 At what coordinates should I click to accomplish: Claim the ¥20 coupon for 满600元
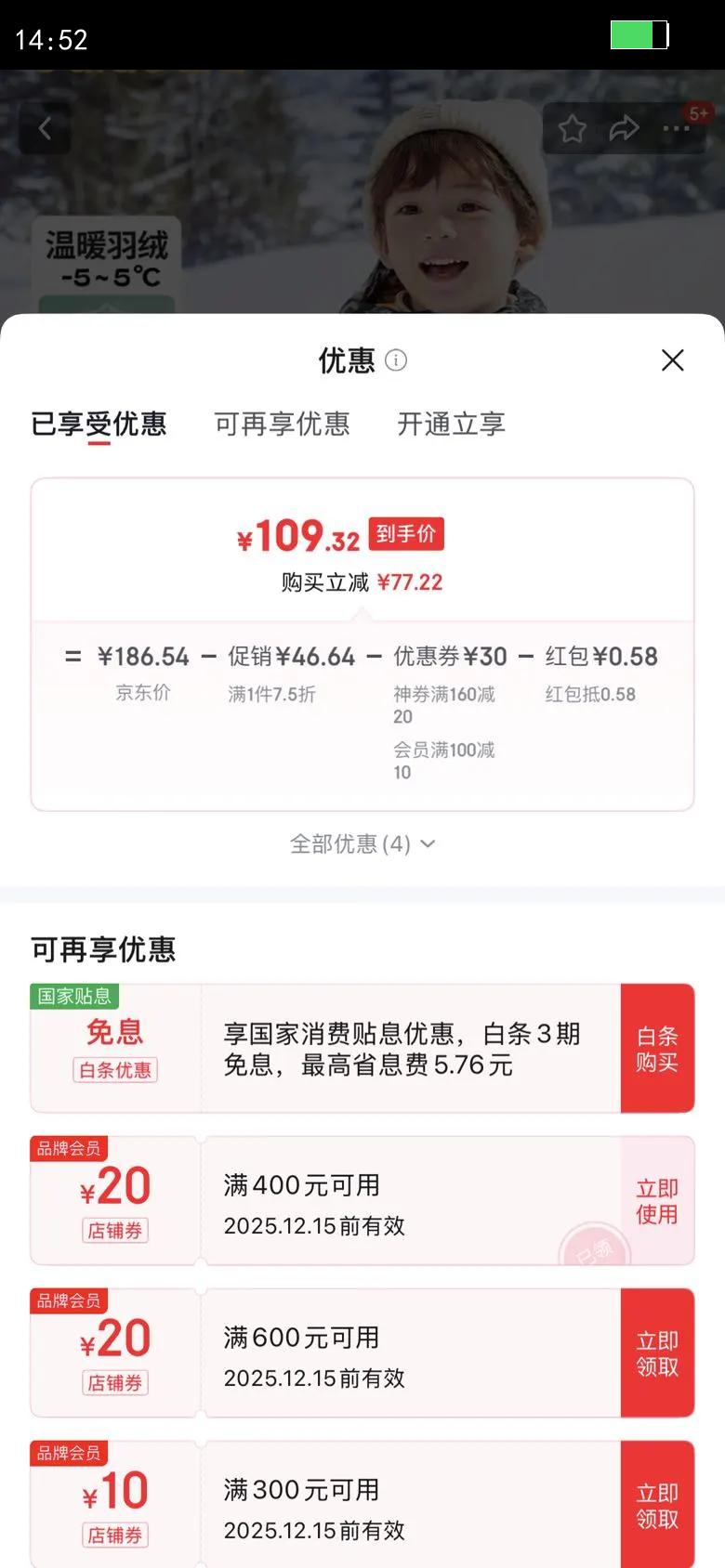(x=657, y=1353)
